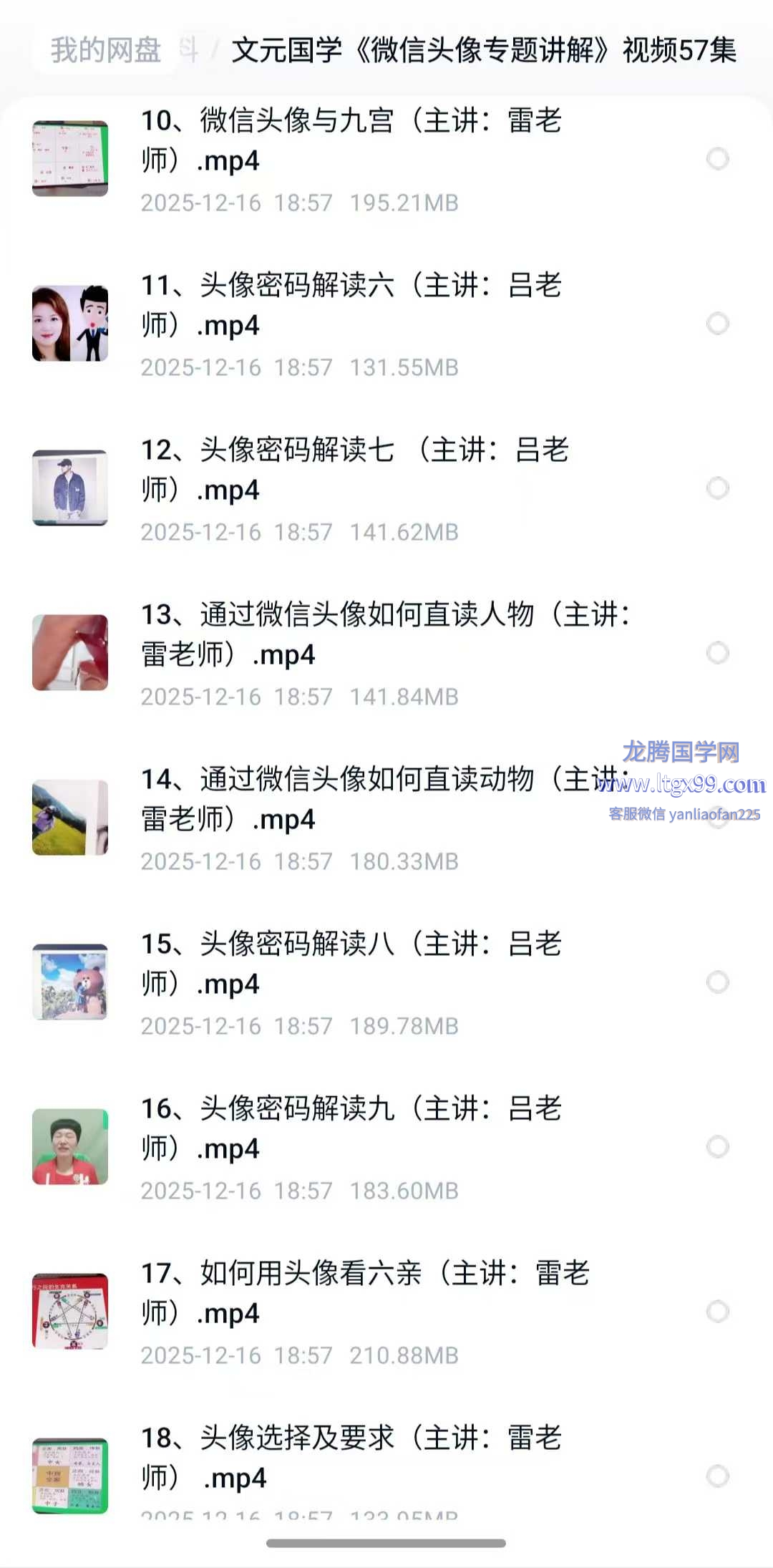Open video 18、头像选择及要求
The image size is (773, 1568).
(351, 1458)
